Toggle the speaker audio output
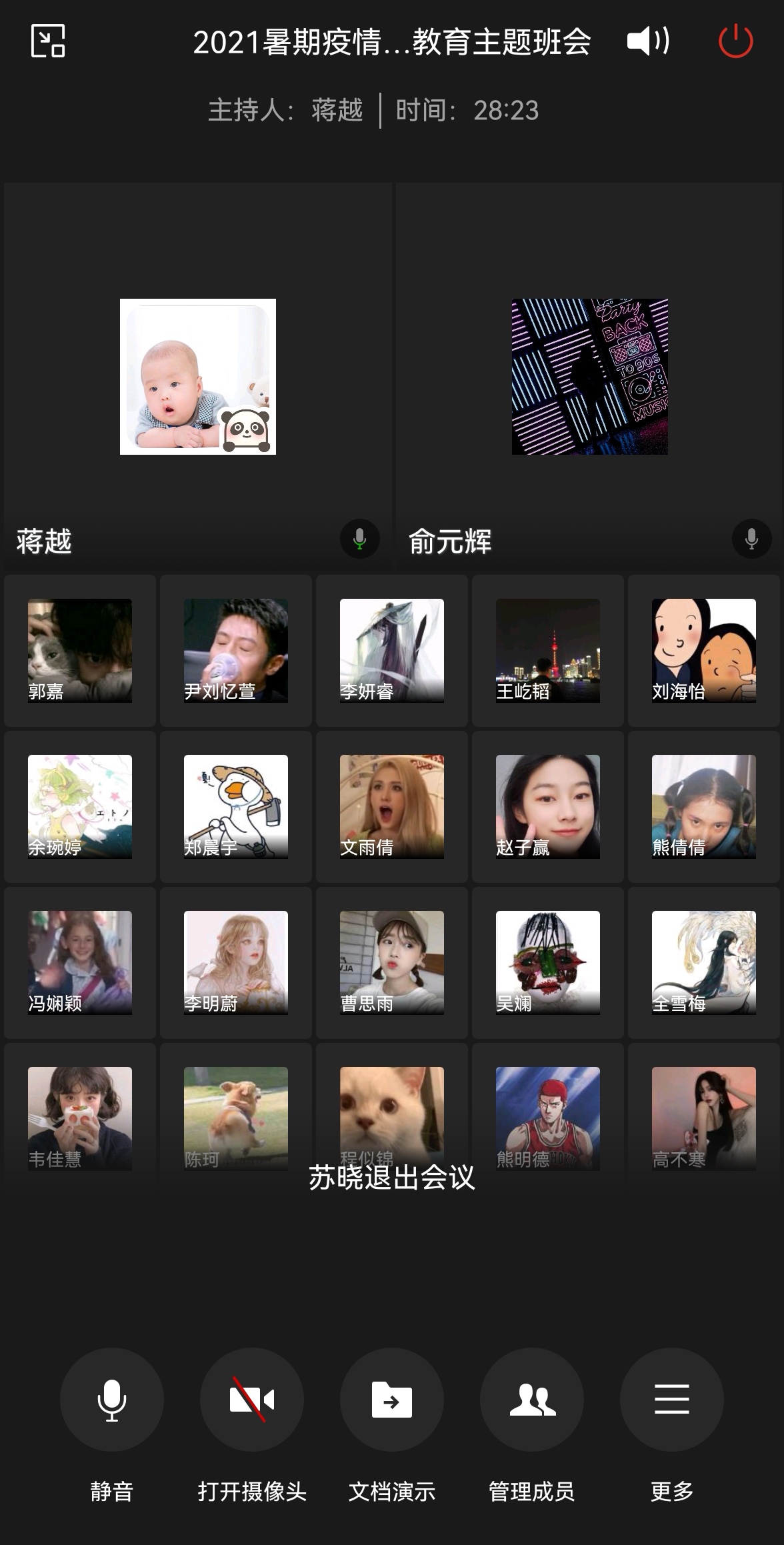The image size is (784, 1545). (648, 41)
